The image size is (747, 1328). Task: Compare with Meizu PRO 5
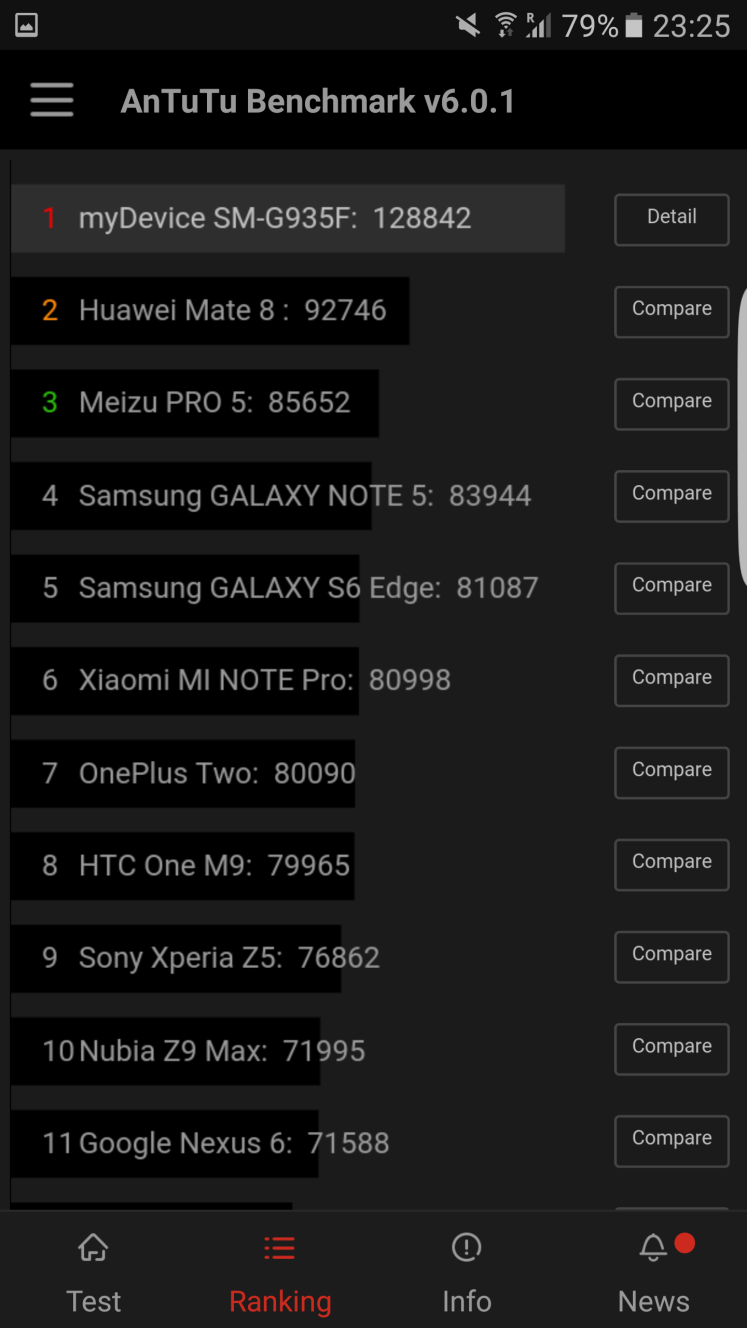coord(672,403)
